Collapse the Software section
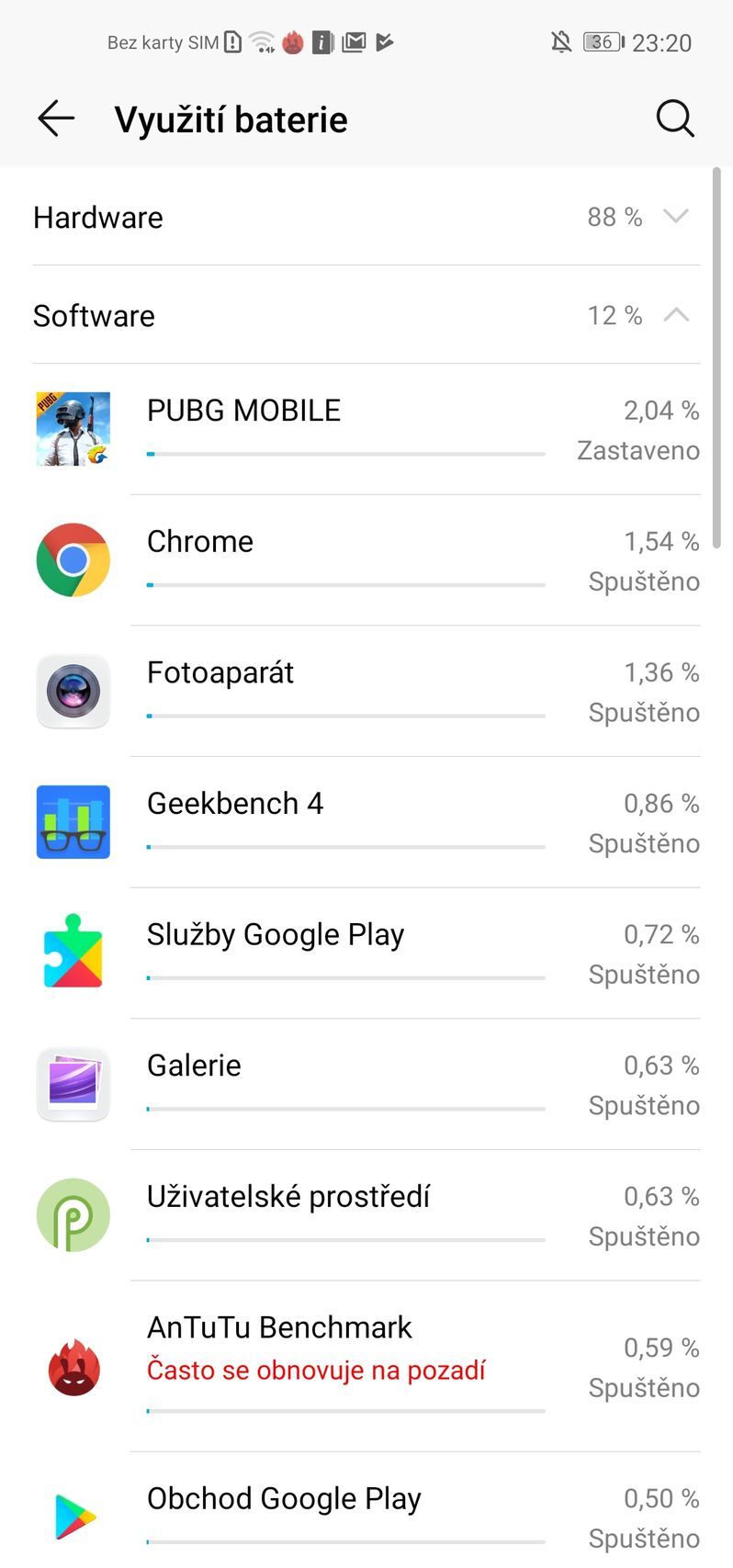Screen dimensions: 733x1568 click(x=676, y=315)
